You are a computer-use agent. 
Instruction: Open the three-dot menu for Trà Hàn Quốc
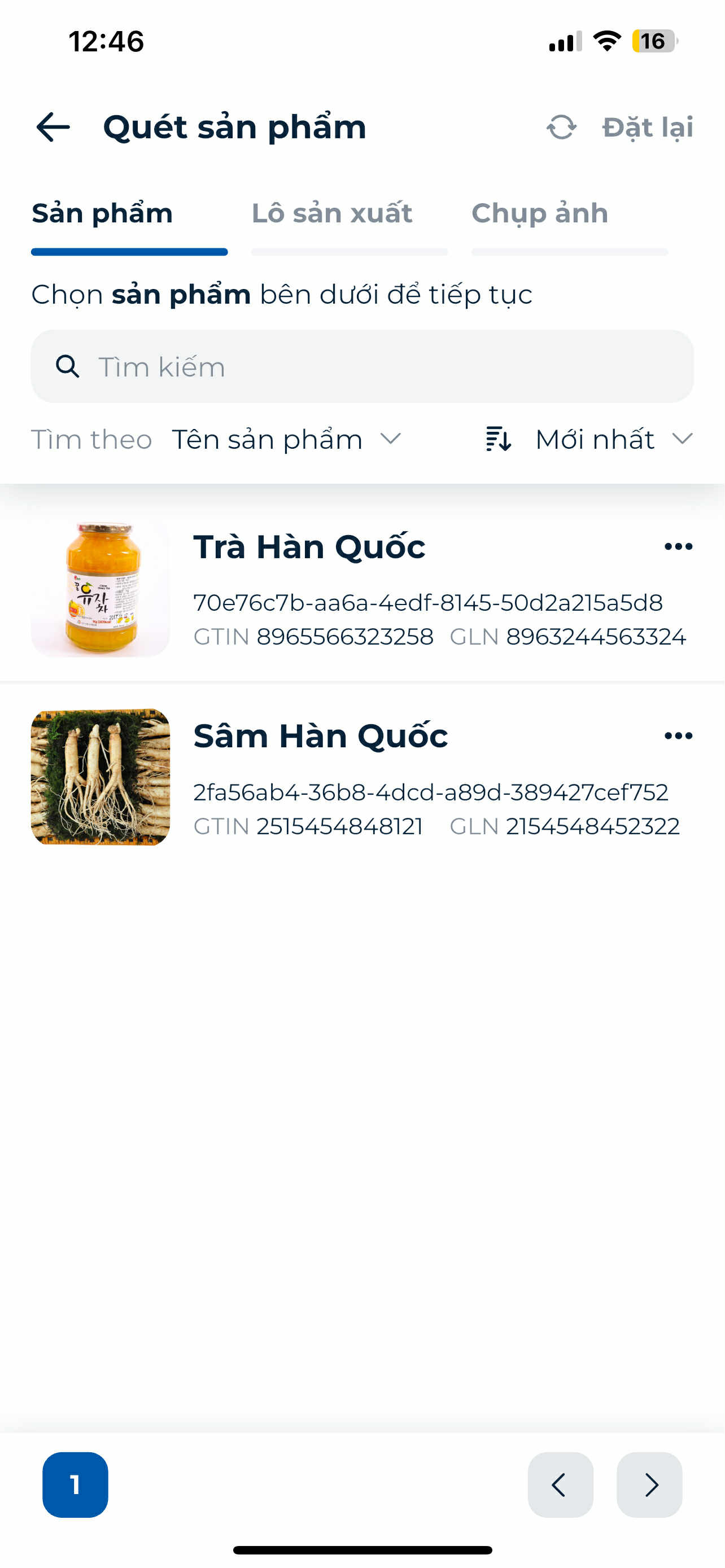(678, 546)
